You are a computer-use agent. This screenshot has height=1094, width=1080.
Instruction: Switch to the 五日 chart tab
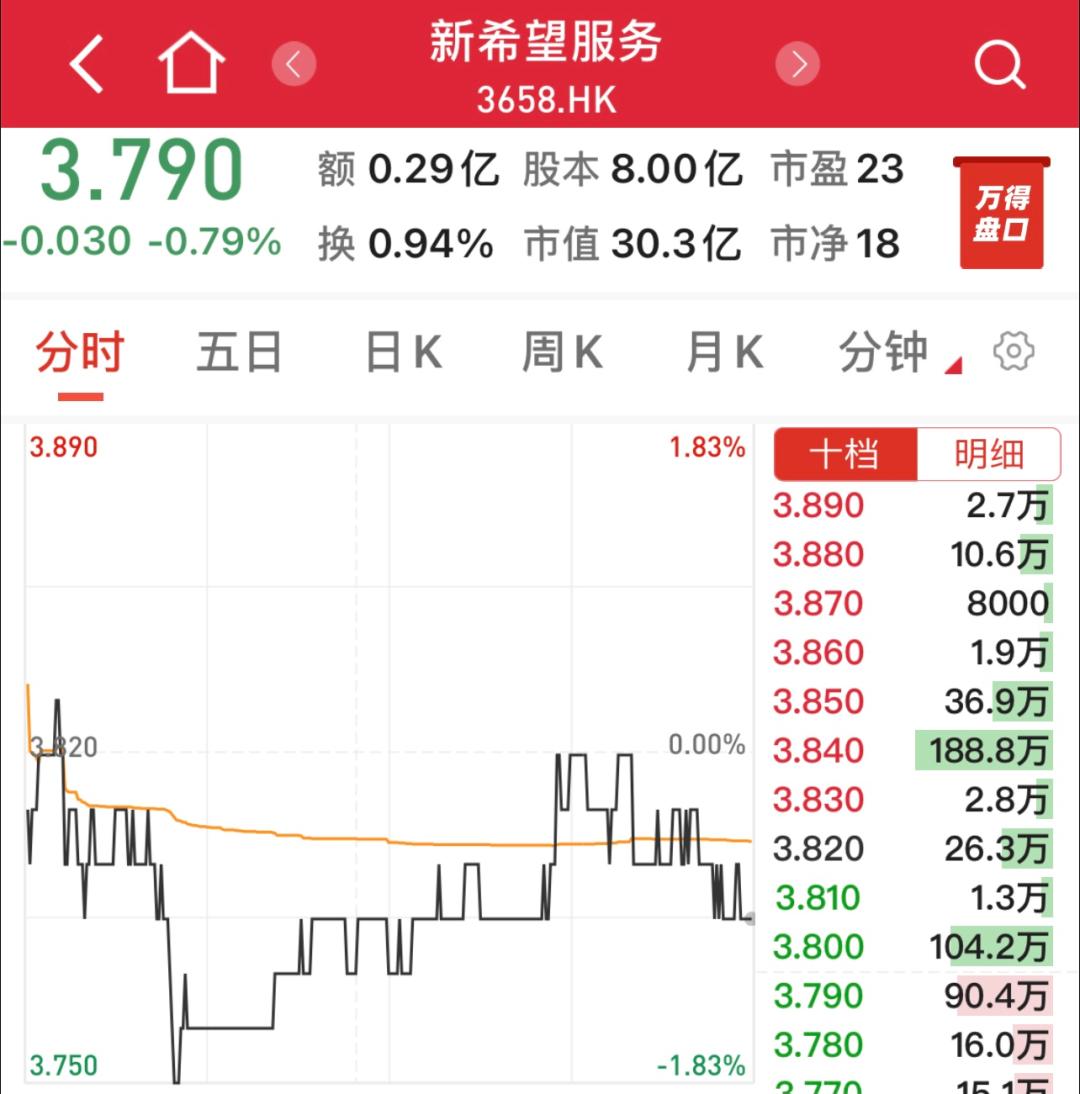(239, 353)
